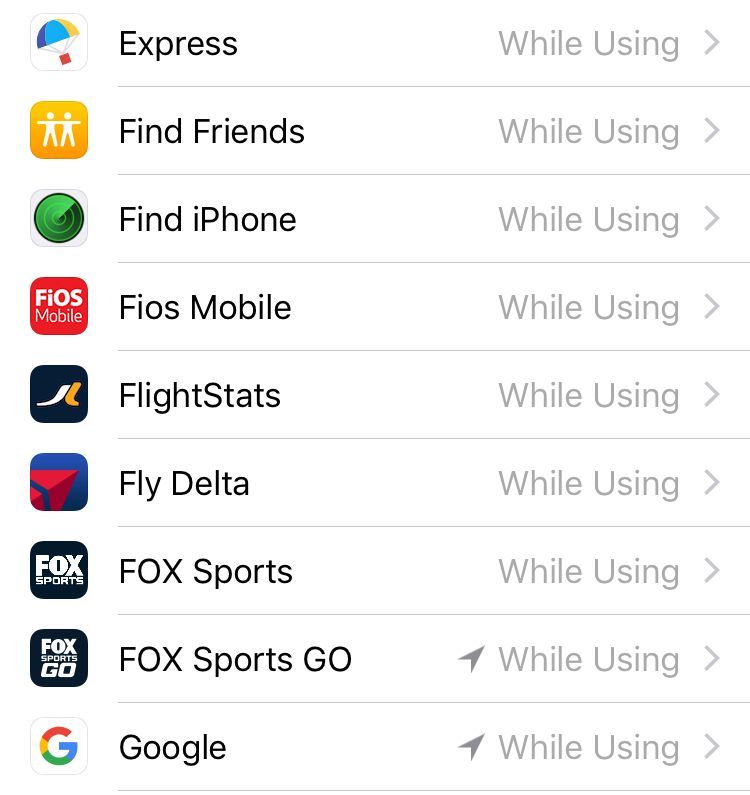Open FOX Sports GO location permission
This screenshot has width=750, height=795.
click(375, 659)
